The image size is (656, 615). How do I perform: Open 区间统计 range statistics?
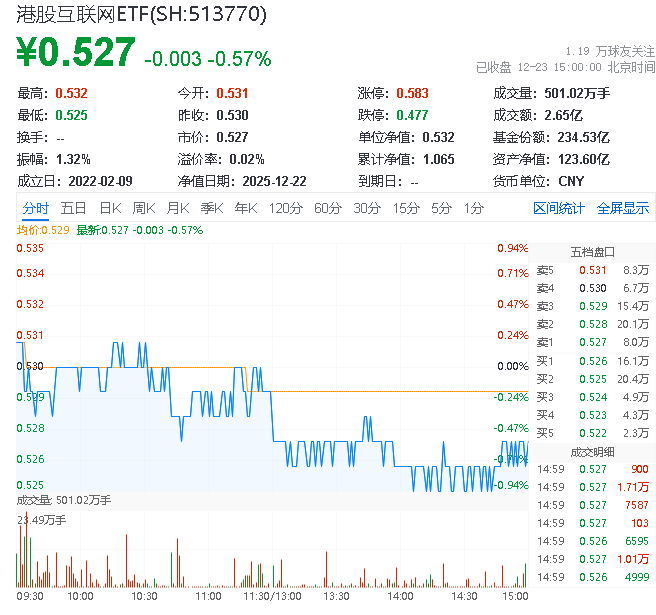click(559, 208)
